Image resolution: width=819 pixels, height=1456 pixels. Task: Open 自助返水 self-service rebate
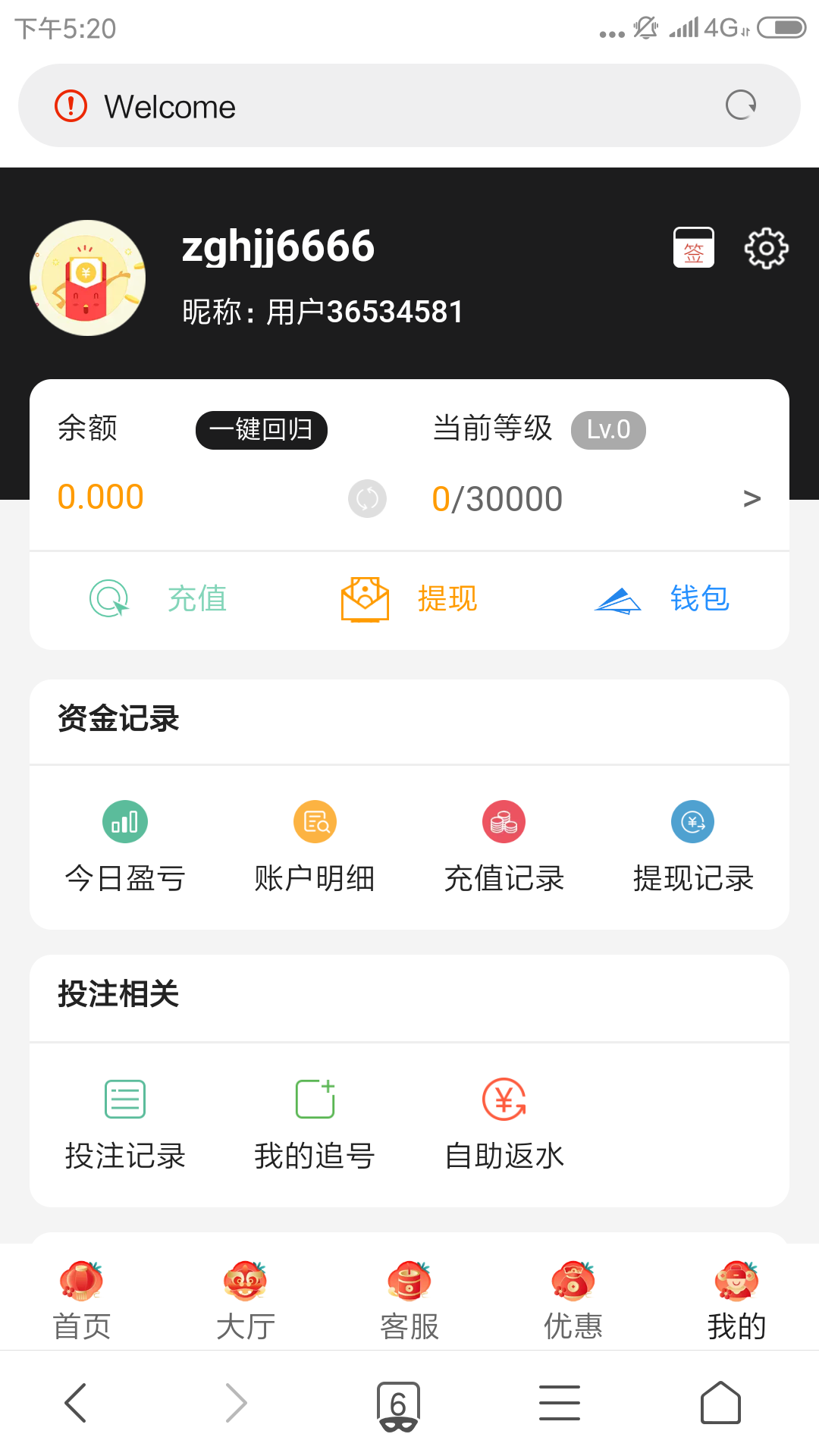coord(504,1124)
